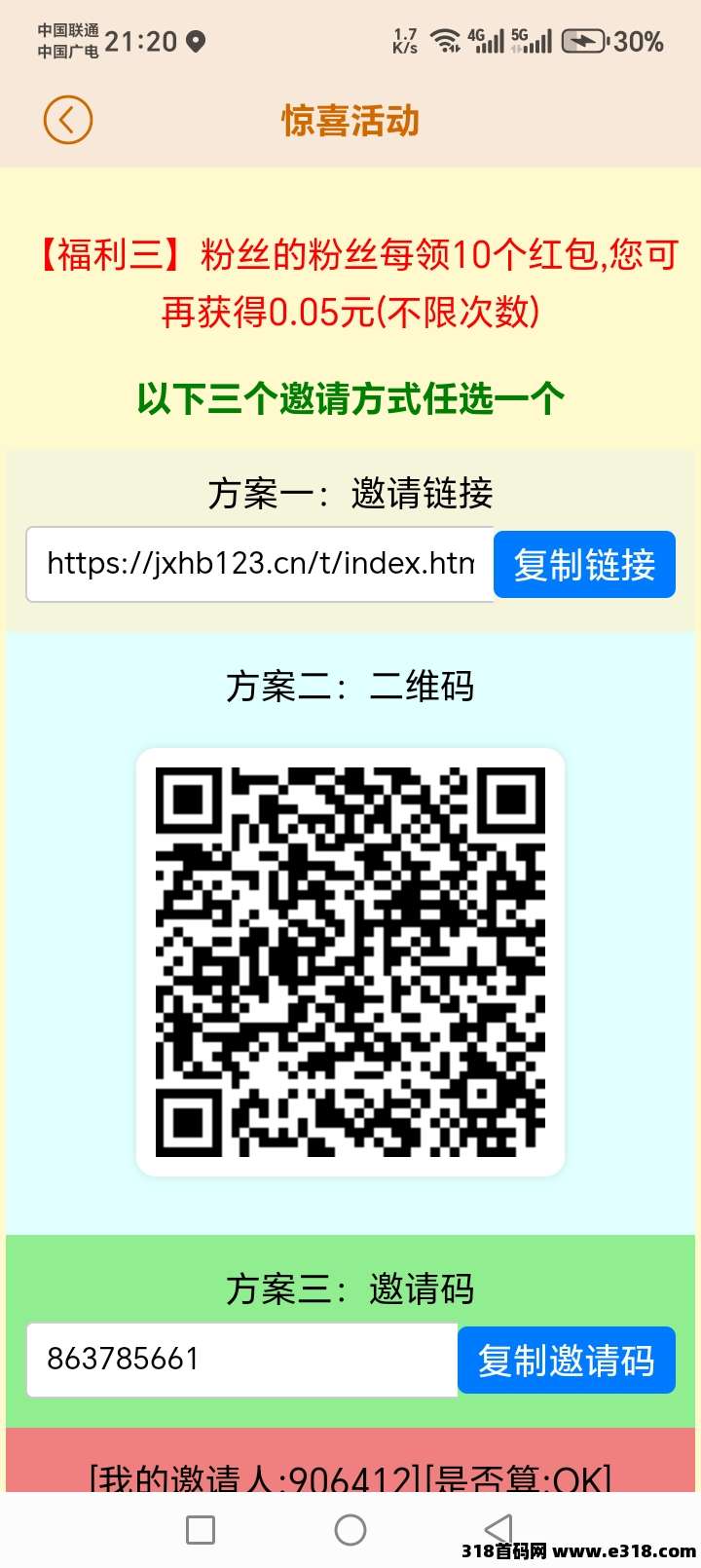Viewport: 701px width, 1568px height.
Task: Go back using the circled arrow icon
Action: 67,121
